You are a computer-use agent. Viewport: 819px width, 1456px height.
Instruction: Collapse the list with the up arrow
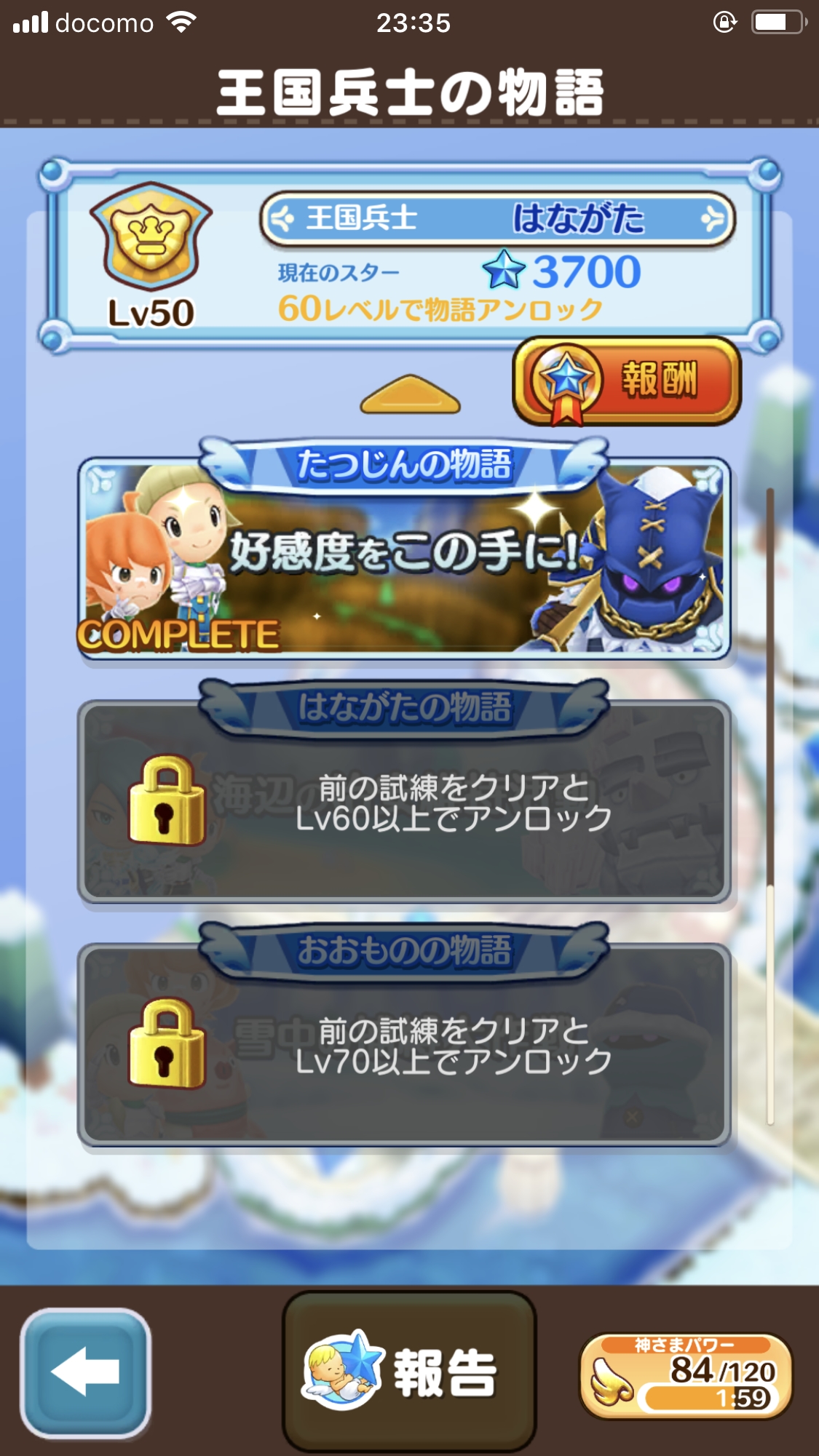point(410,394)
